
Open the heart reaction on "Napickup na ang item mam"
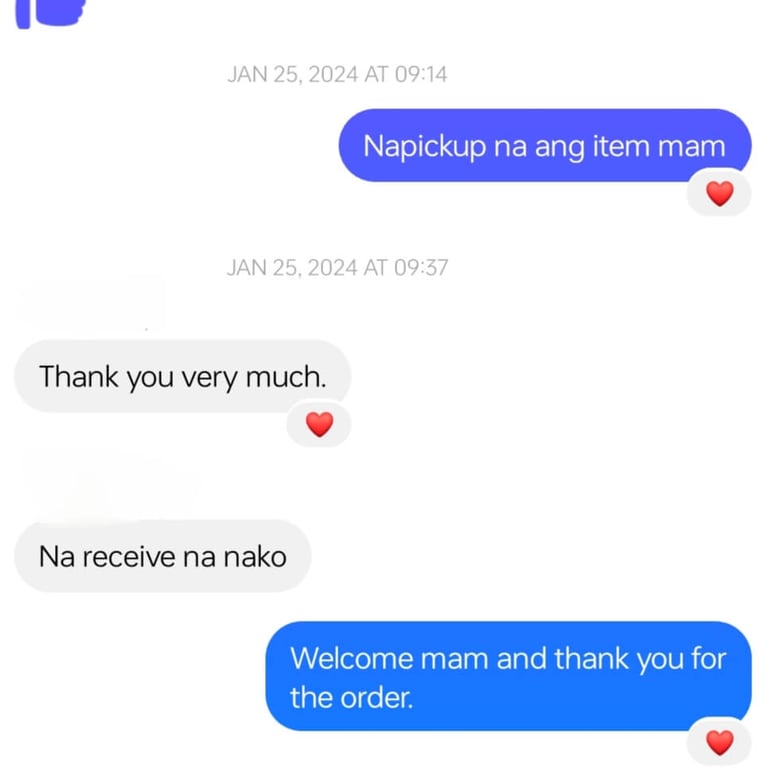point(719,193)
